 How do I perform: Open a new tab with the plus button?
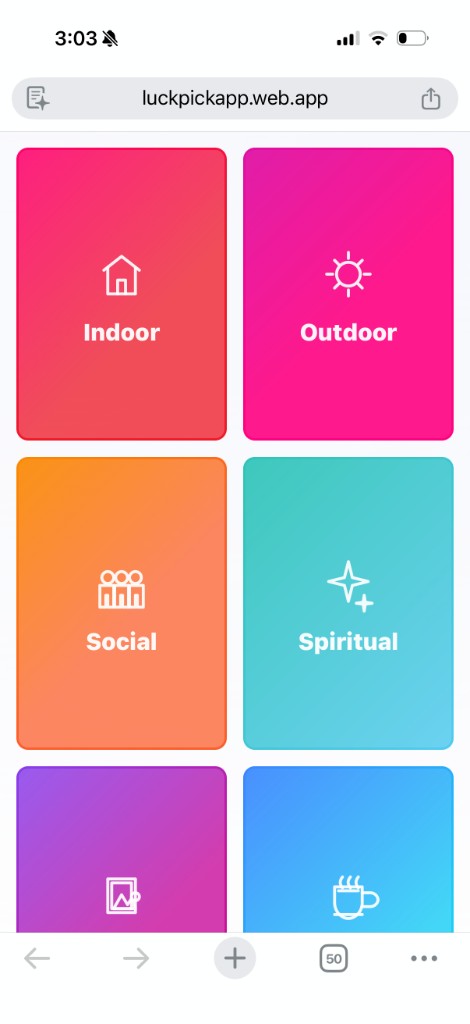click(x=235, y=959)
